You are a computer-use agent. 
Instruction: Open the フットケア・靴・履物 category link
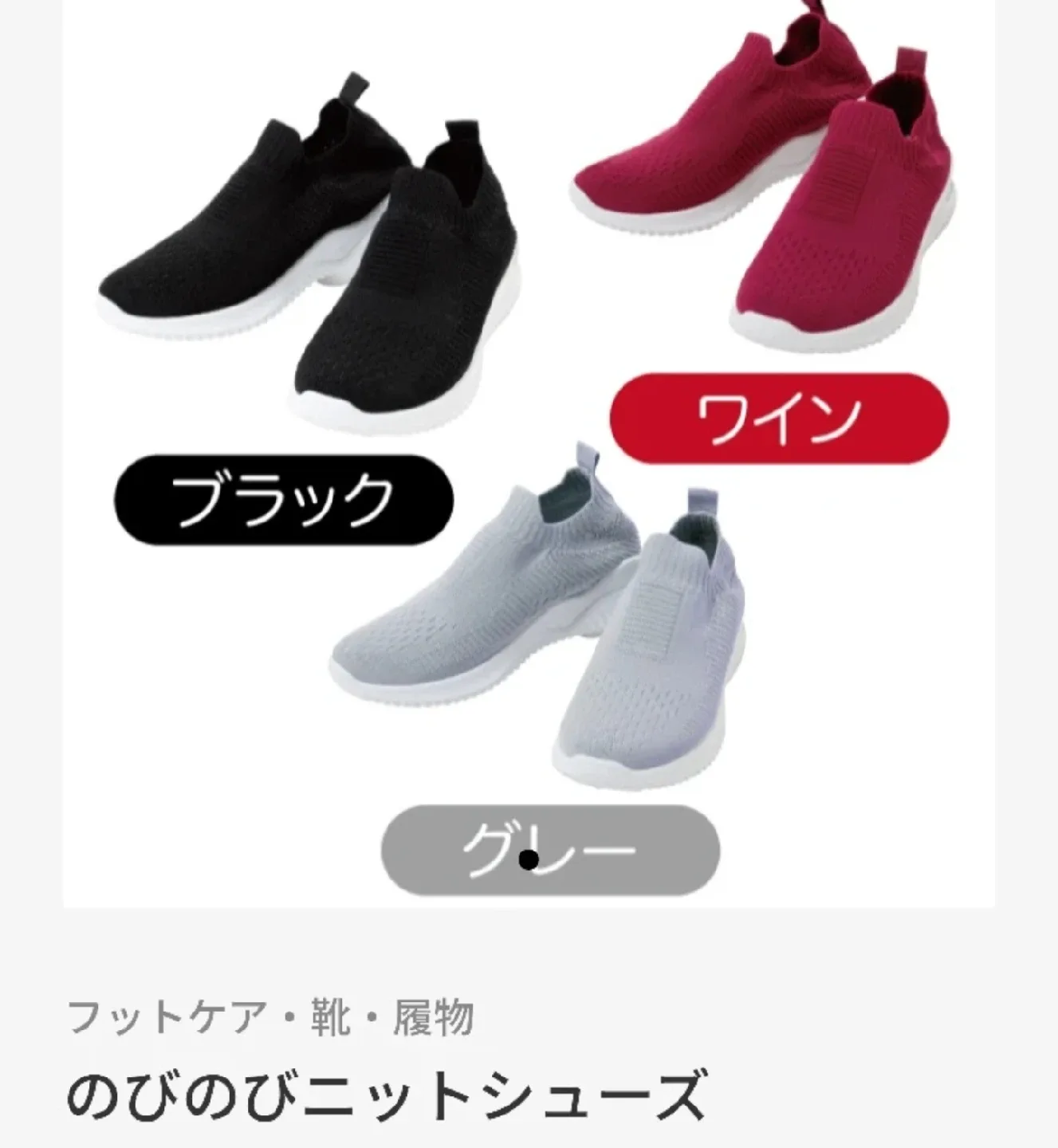click(271, 1017)
